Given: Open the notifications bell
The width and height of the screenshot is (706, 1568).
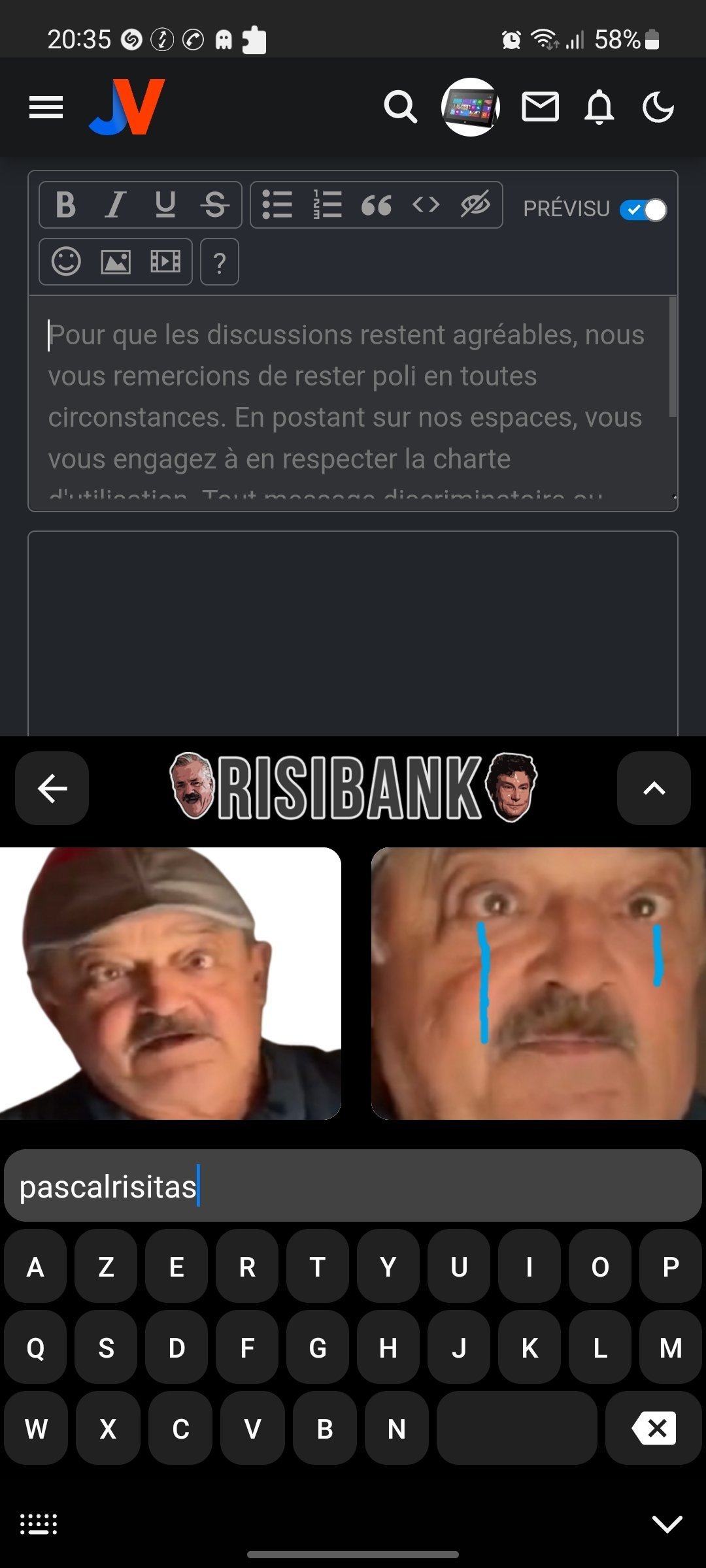Looking at the screenshot, I should point(599,107).
